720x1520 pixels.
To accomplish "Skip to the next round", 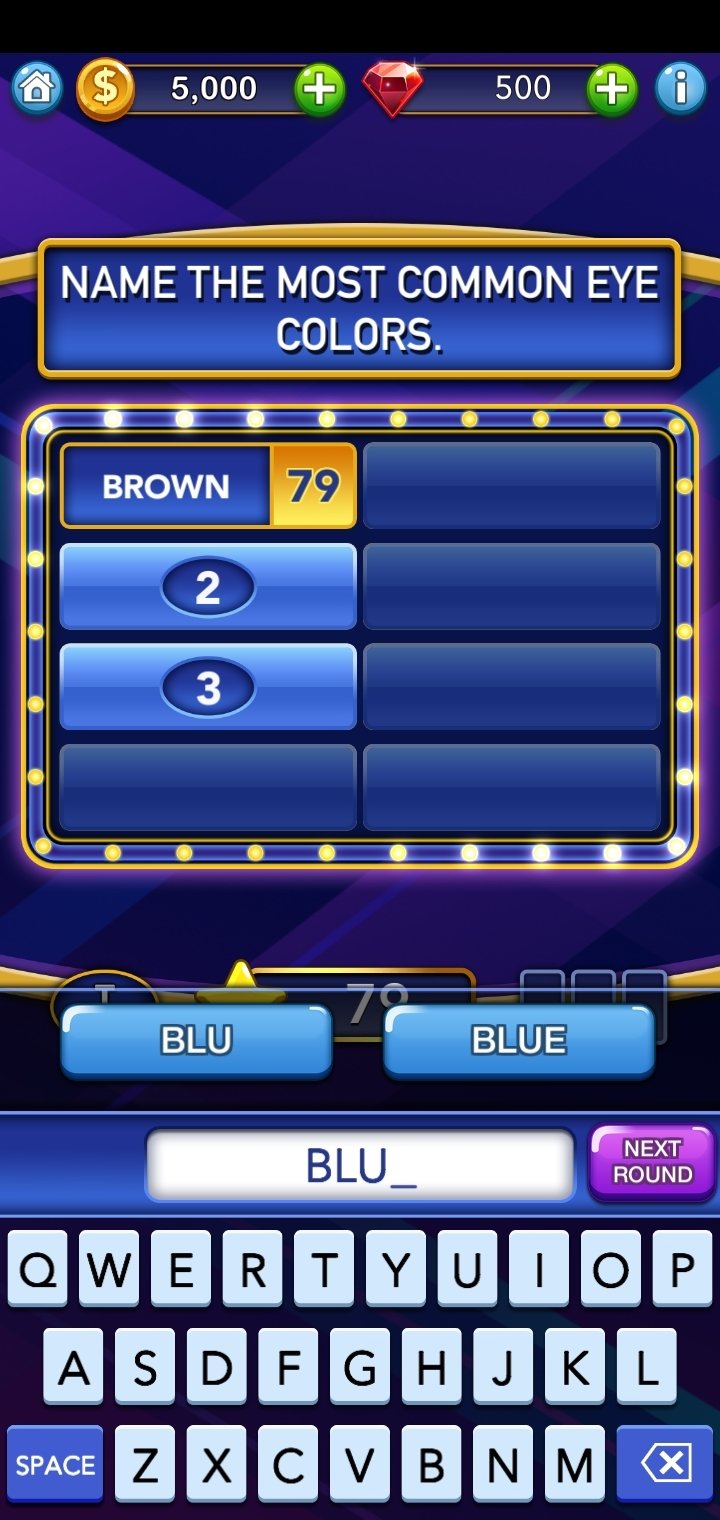I will (652, 1162).
